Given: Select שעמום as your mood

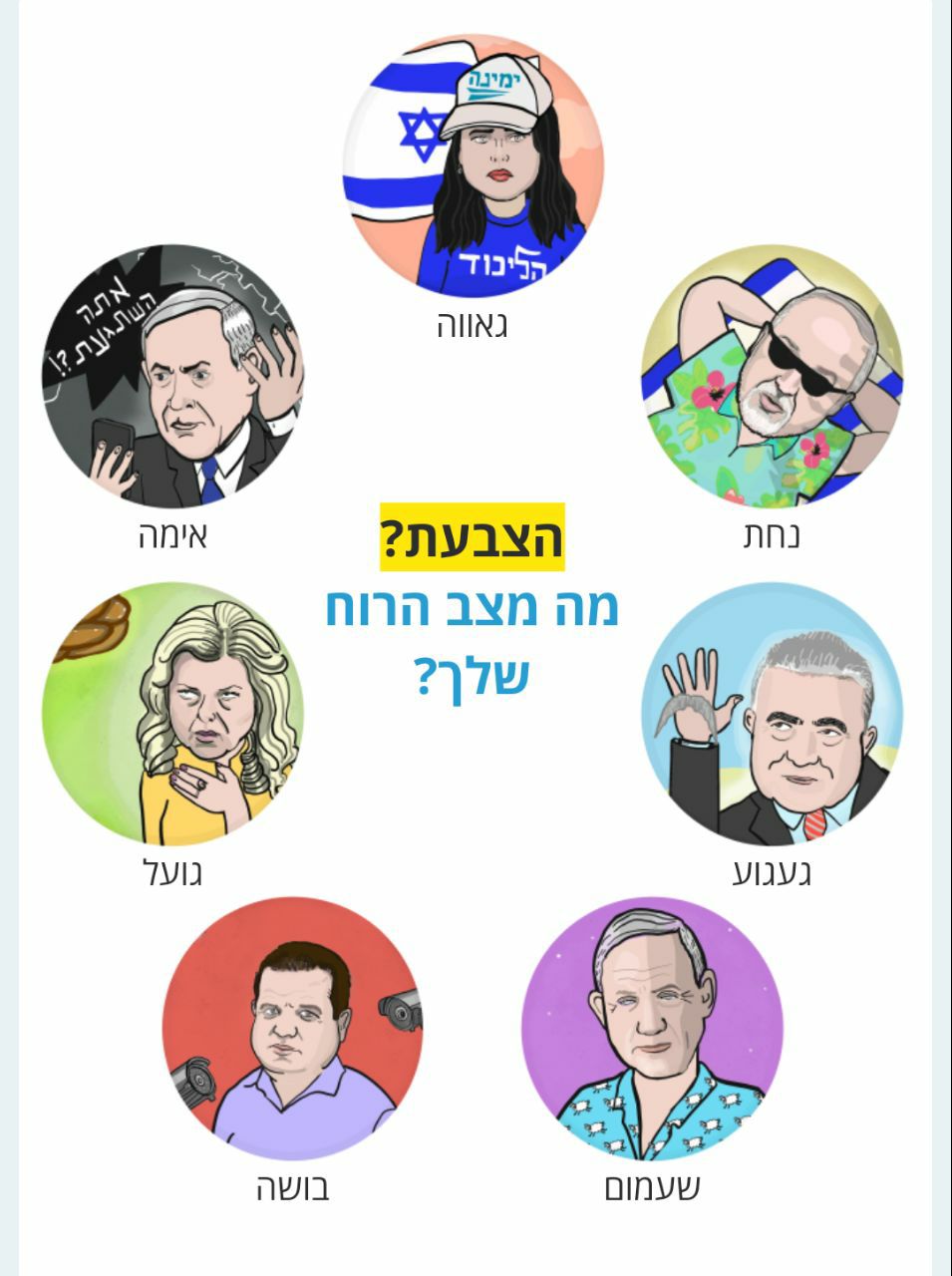Looking at the screenshot, I should [x=652, y=1029].
